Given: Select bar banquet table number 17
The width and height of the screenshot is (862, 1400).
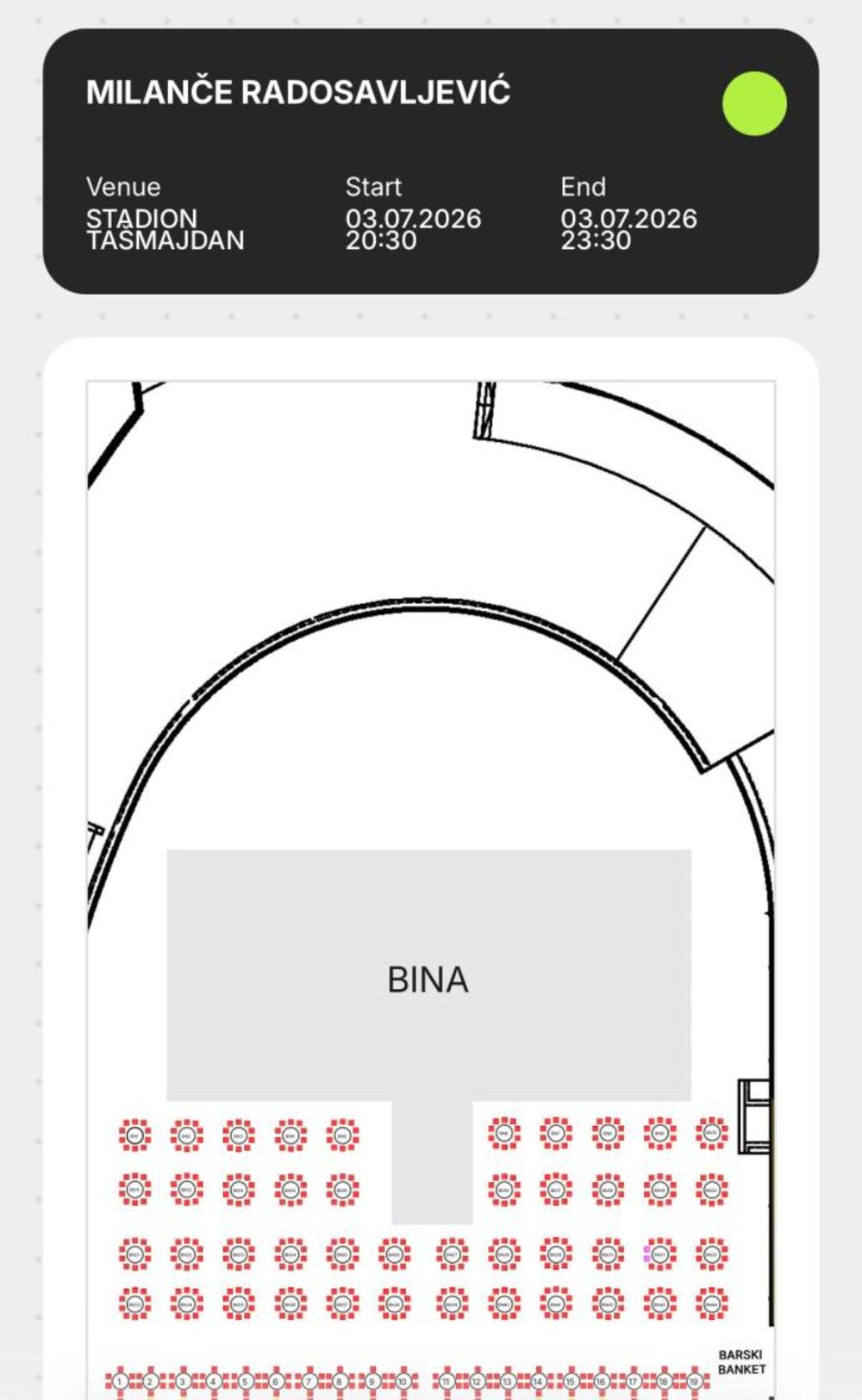Looking at the screenshot, I should pyautogui.click(x=633, y=1381).
